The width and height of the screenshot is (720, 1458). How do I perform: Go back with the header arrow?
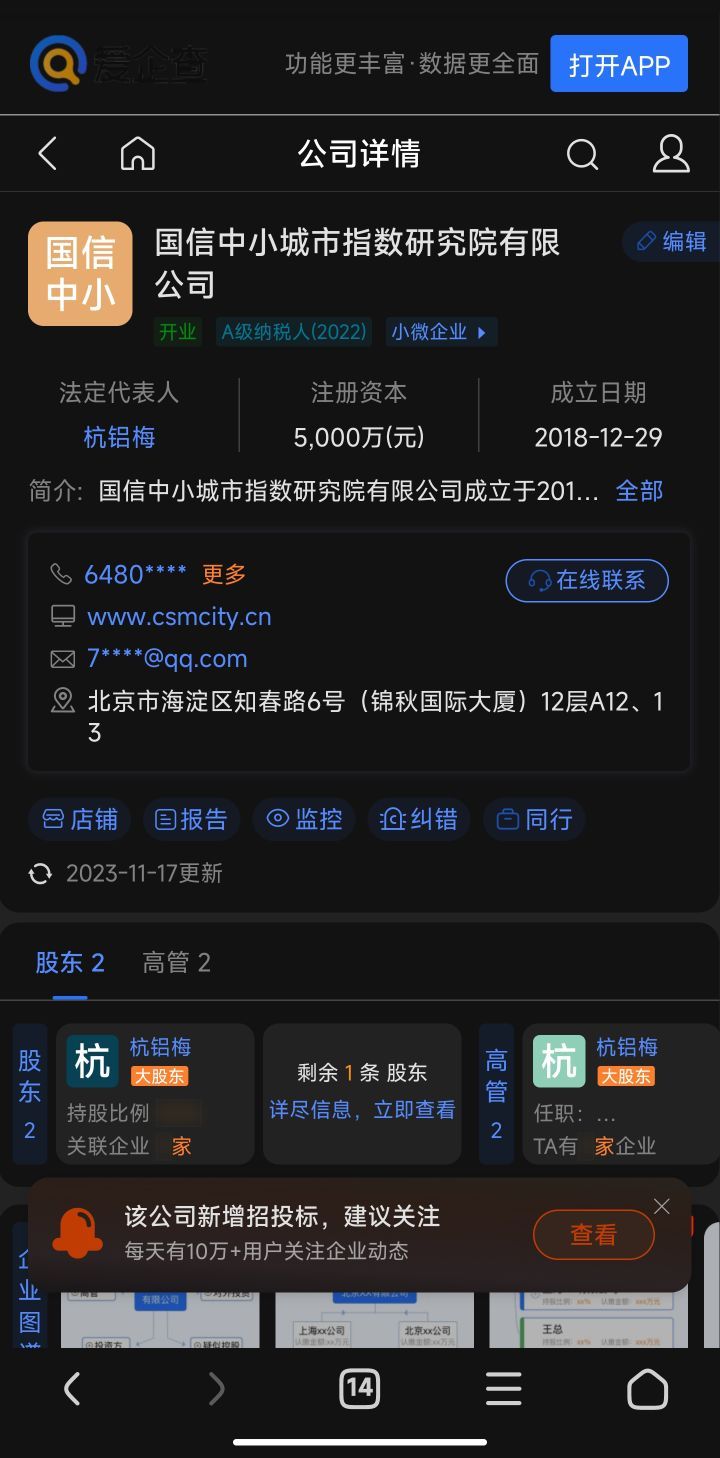[x=47, y=154]
